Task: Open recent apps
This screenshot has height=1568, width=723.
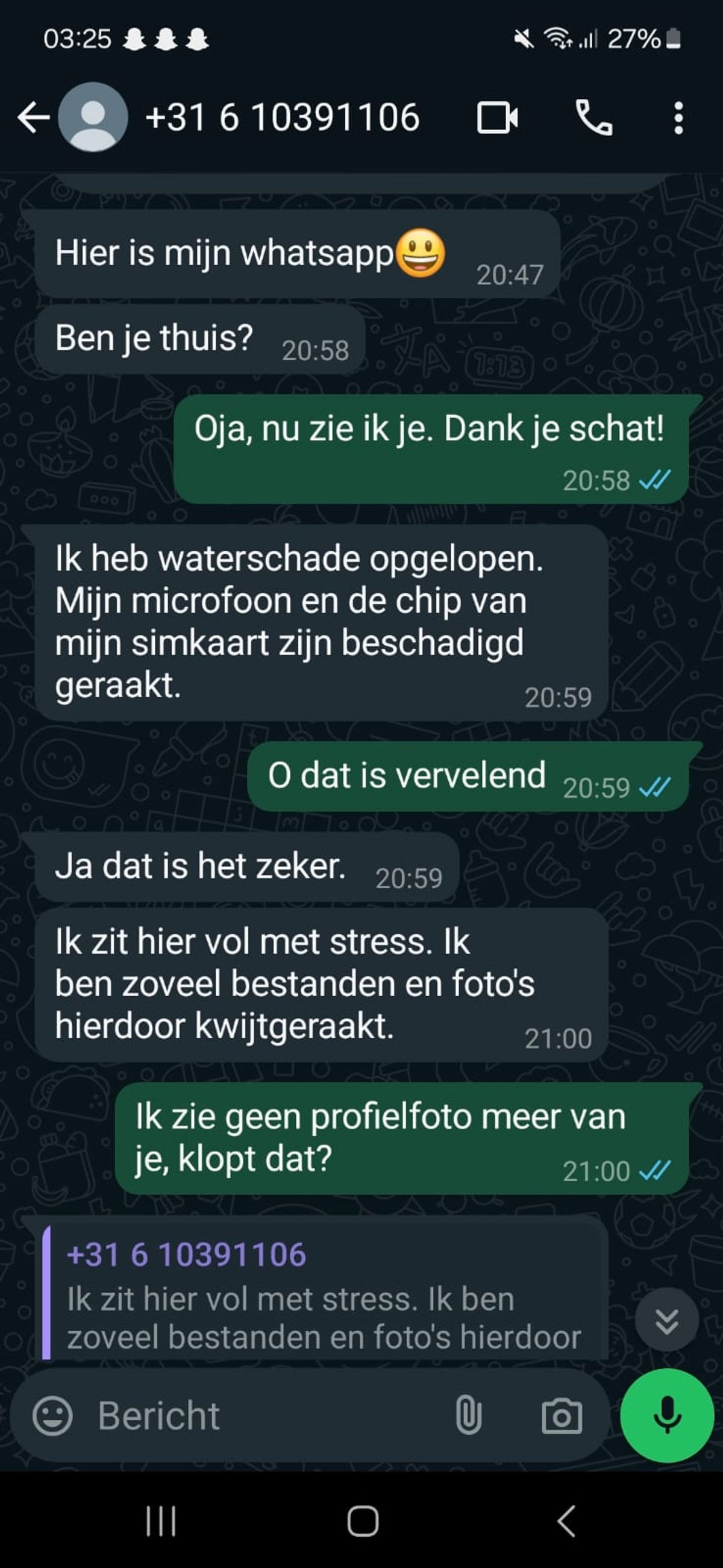Action: [x=161, y=1521]
